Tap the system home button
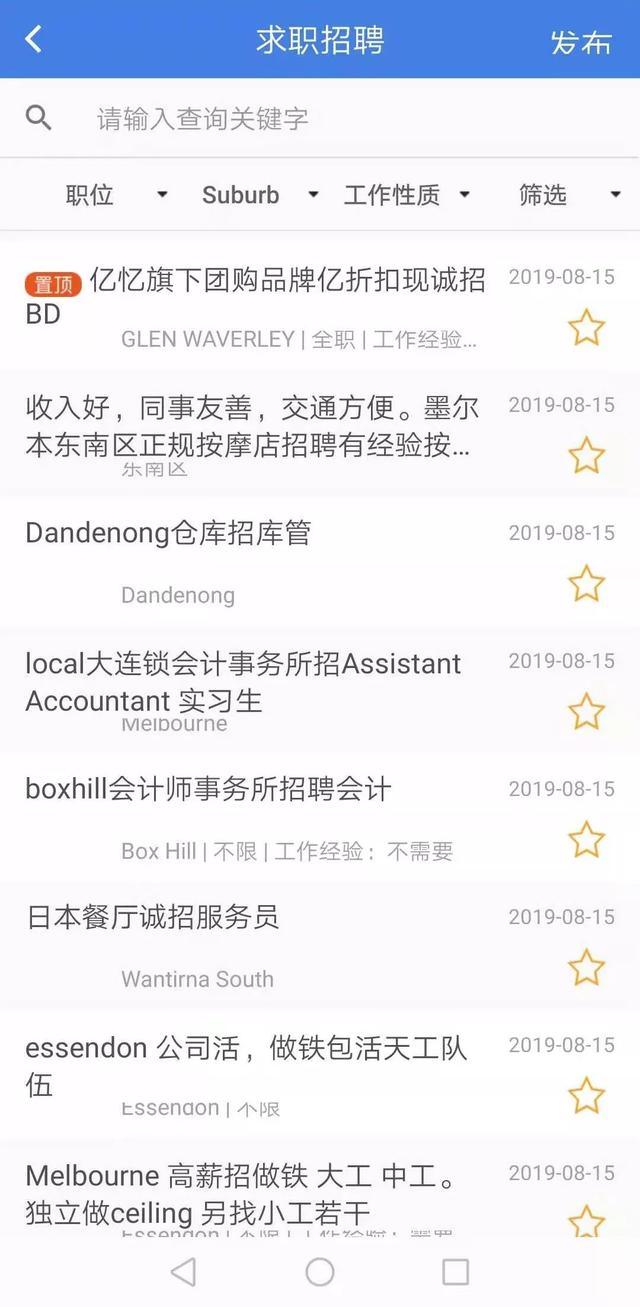 (x=319, y=1272)
